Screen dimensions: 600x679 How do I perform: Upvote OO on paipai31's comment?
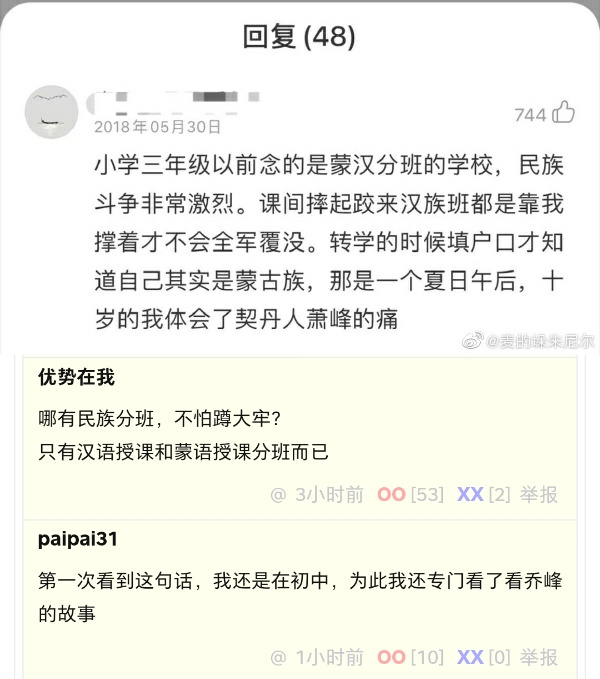pyautogui.click(x=391, y=657)
